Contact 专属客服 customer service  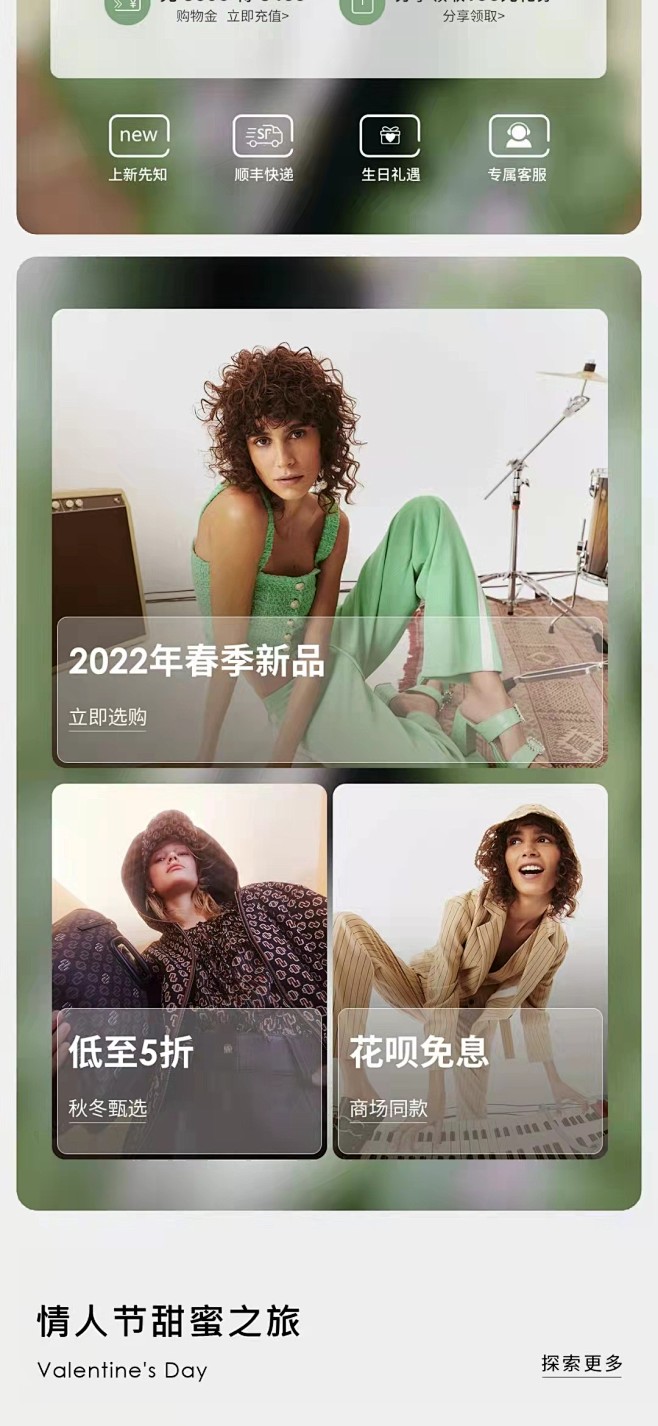[517, 148]
